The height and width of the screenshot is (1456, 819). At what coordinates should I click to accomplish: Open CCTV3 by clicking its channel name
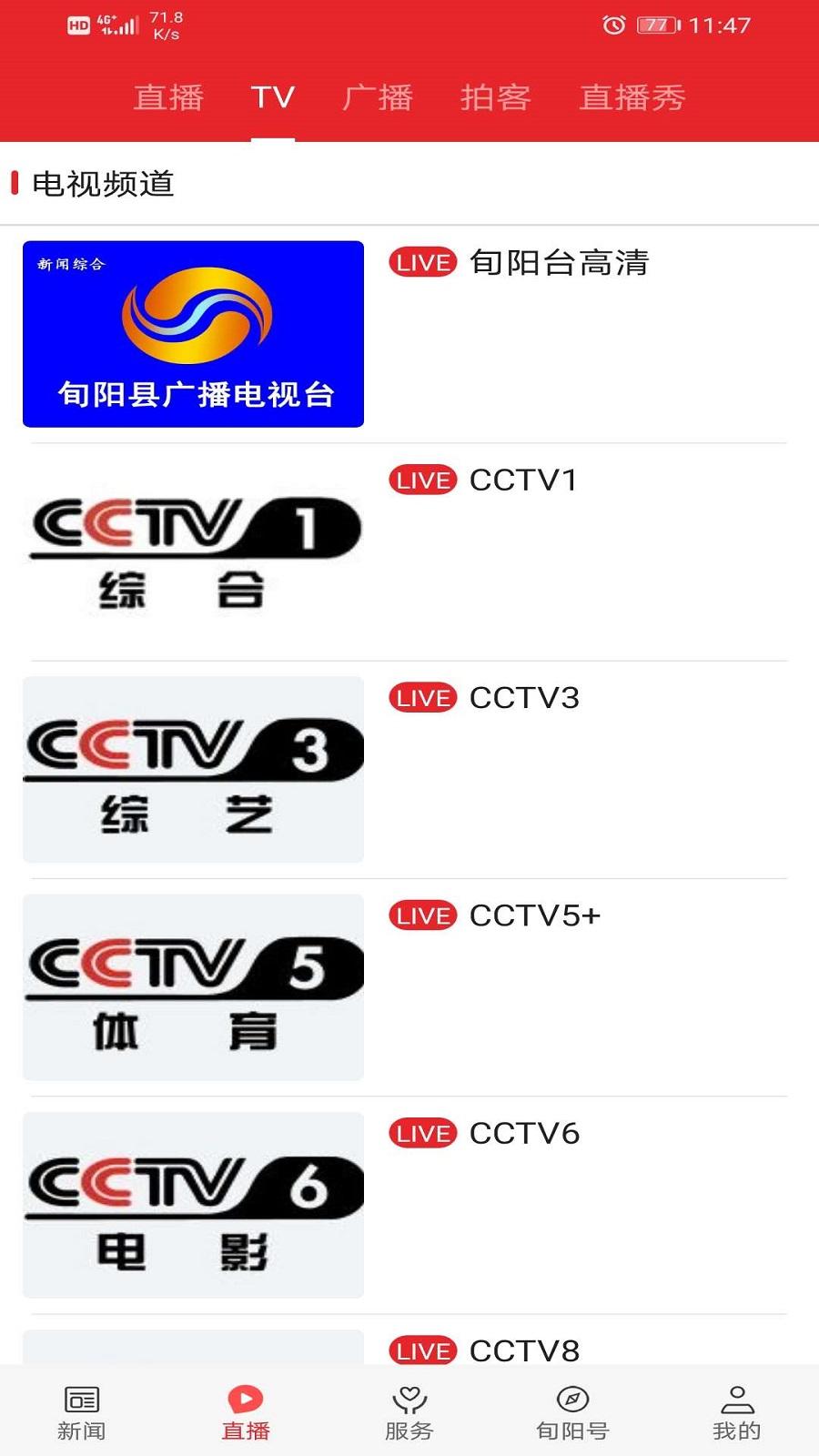coord(523,697)
